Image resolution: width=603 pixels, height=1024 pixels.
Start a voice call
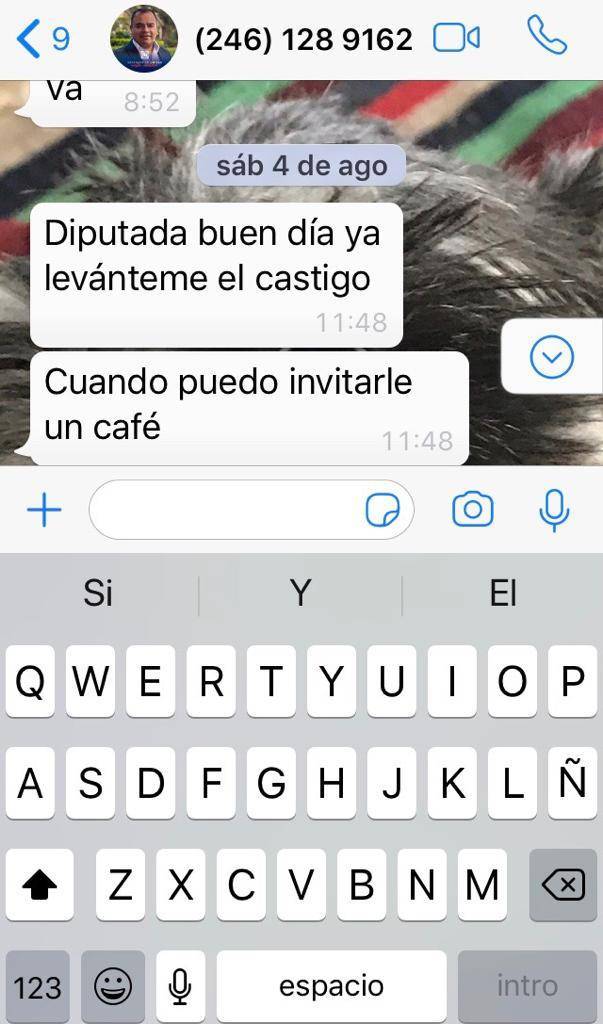547,37
